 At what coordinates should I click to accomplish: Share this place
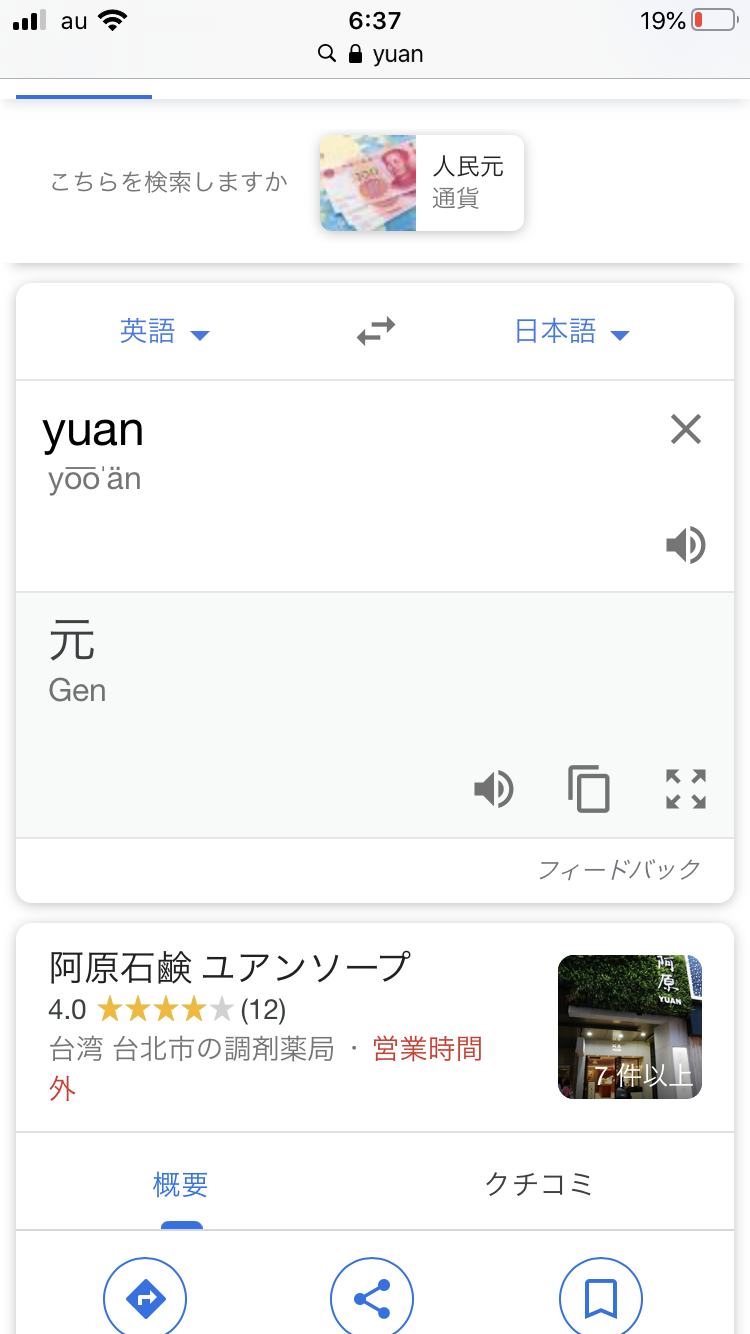pos(373,1298)
